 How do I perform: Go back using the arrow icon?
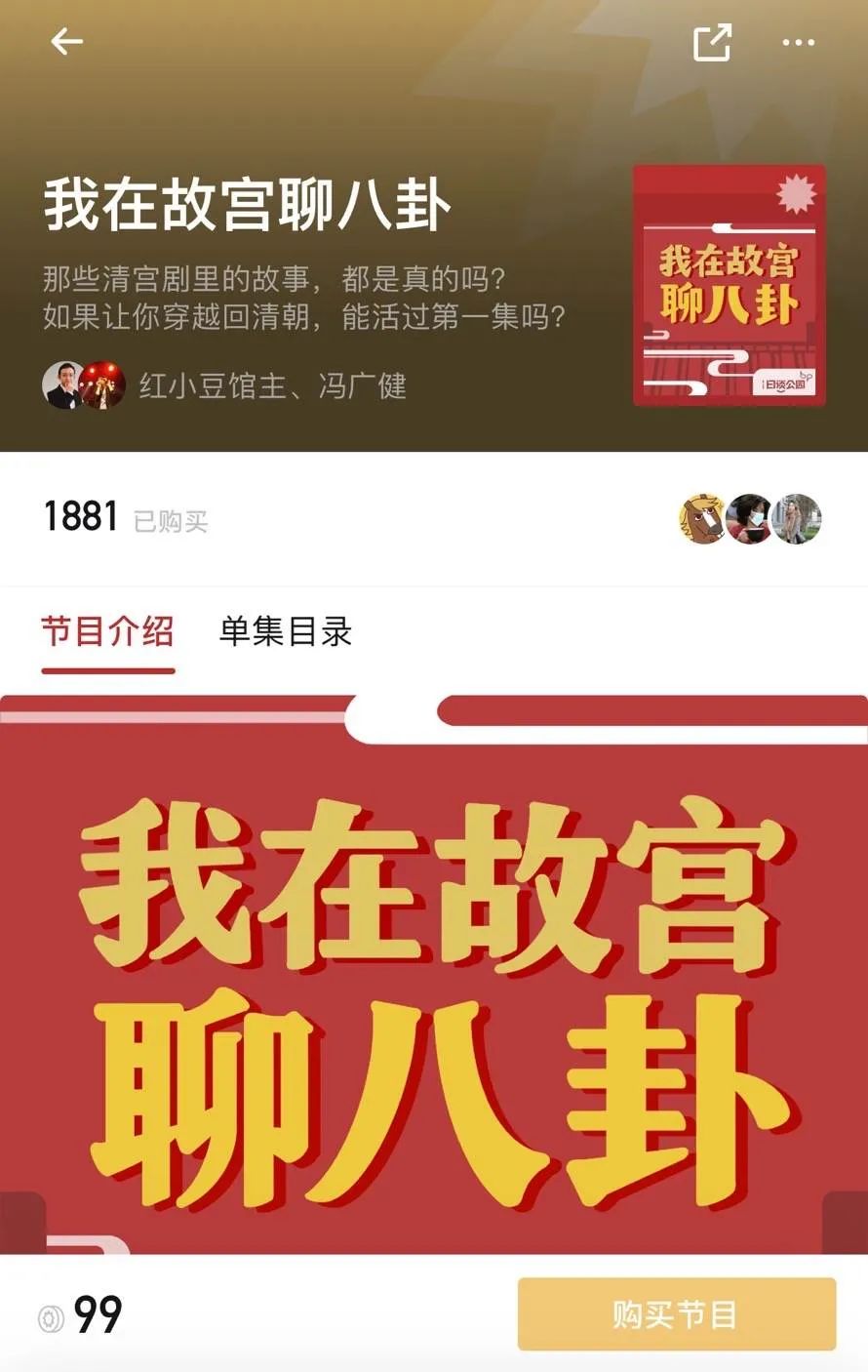pos(66,42)
